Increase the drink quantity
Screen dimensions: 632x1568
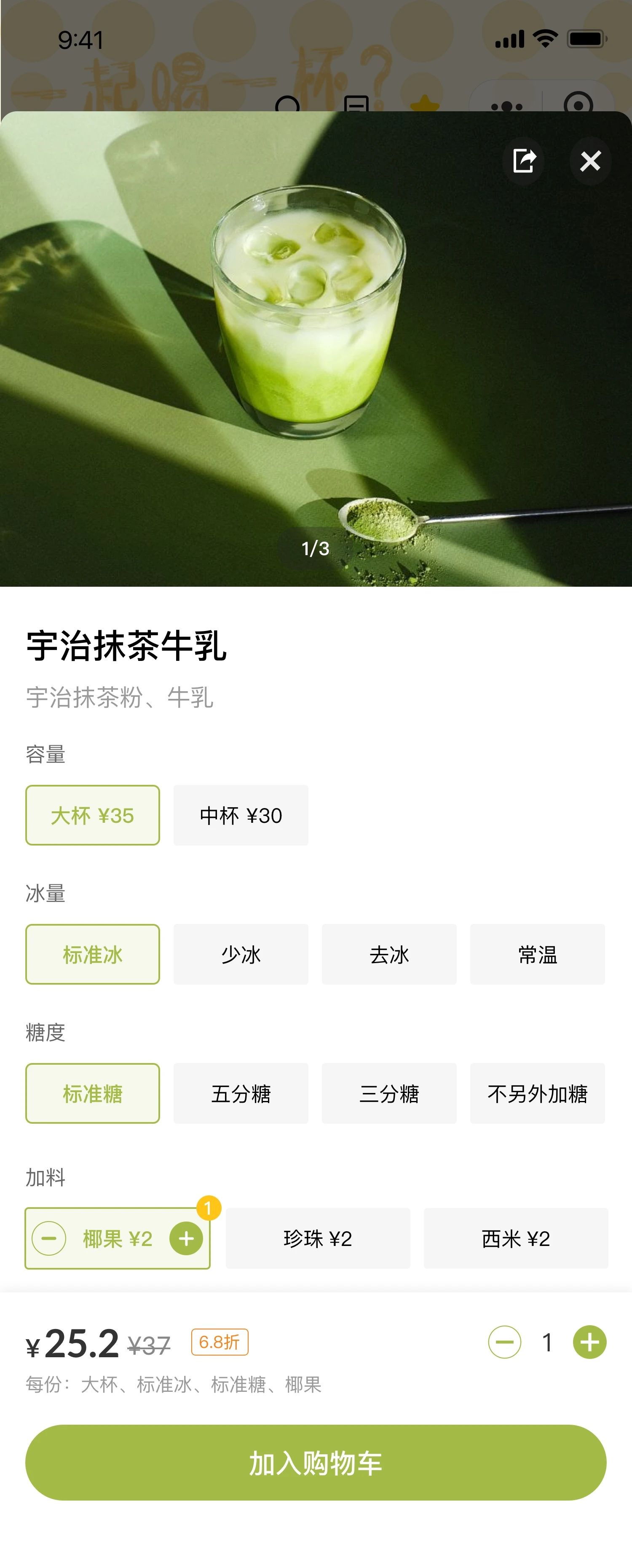(x=589, y=1342)
